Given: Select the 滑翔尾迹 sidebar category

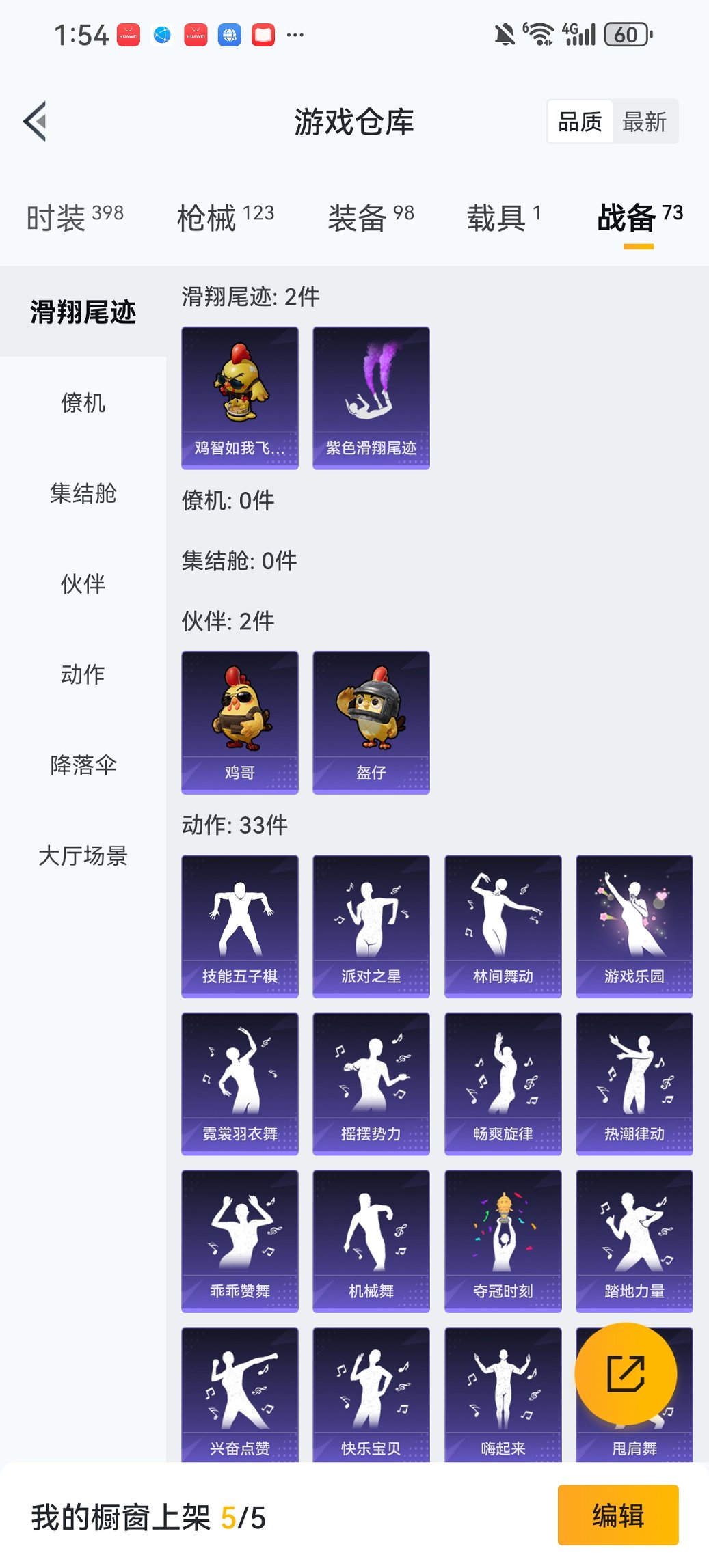Looking at the screenshot, I should [83, 312].
